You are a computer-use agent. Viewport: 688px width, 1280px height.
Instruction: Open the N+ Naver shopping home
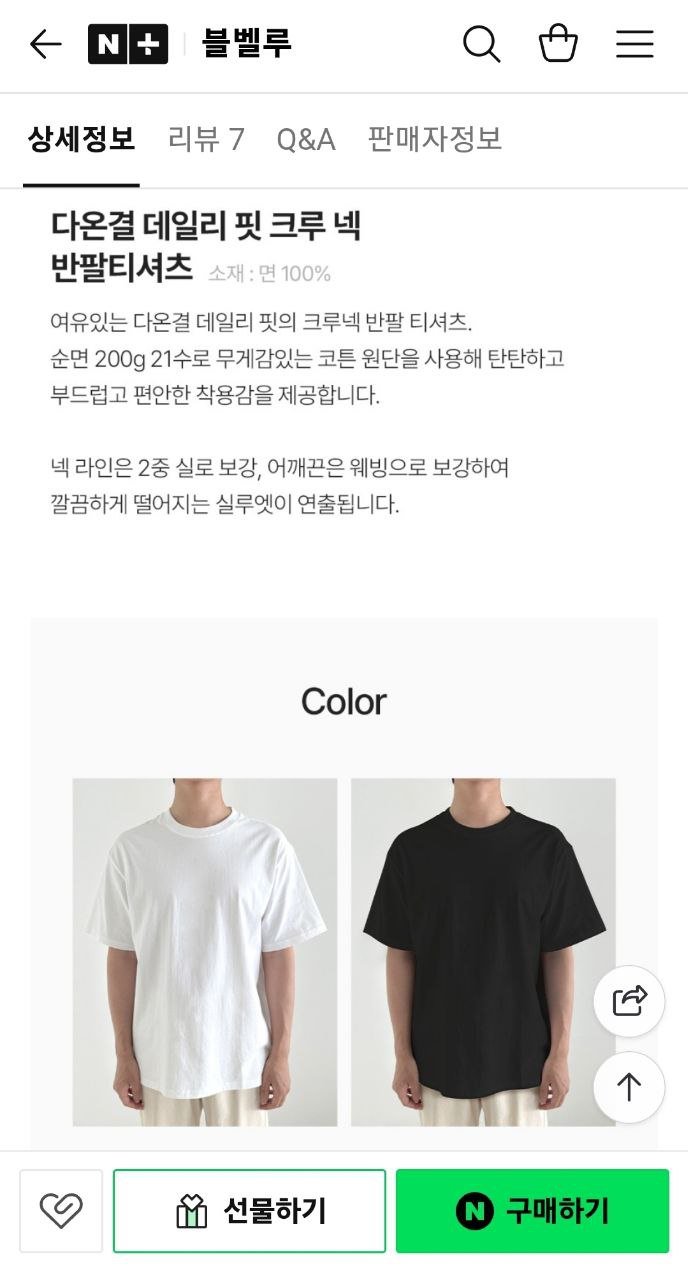point(128,44)
